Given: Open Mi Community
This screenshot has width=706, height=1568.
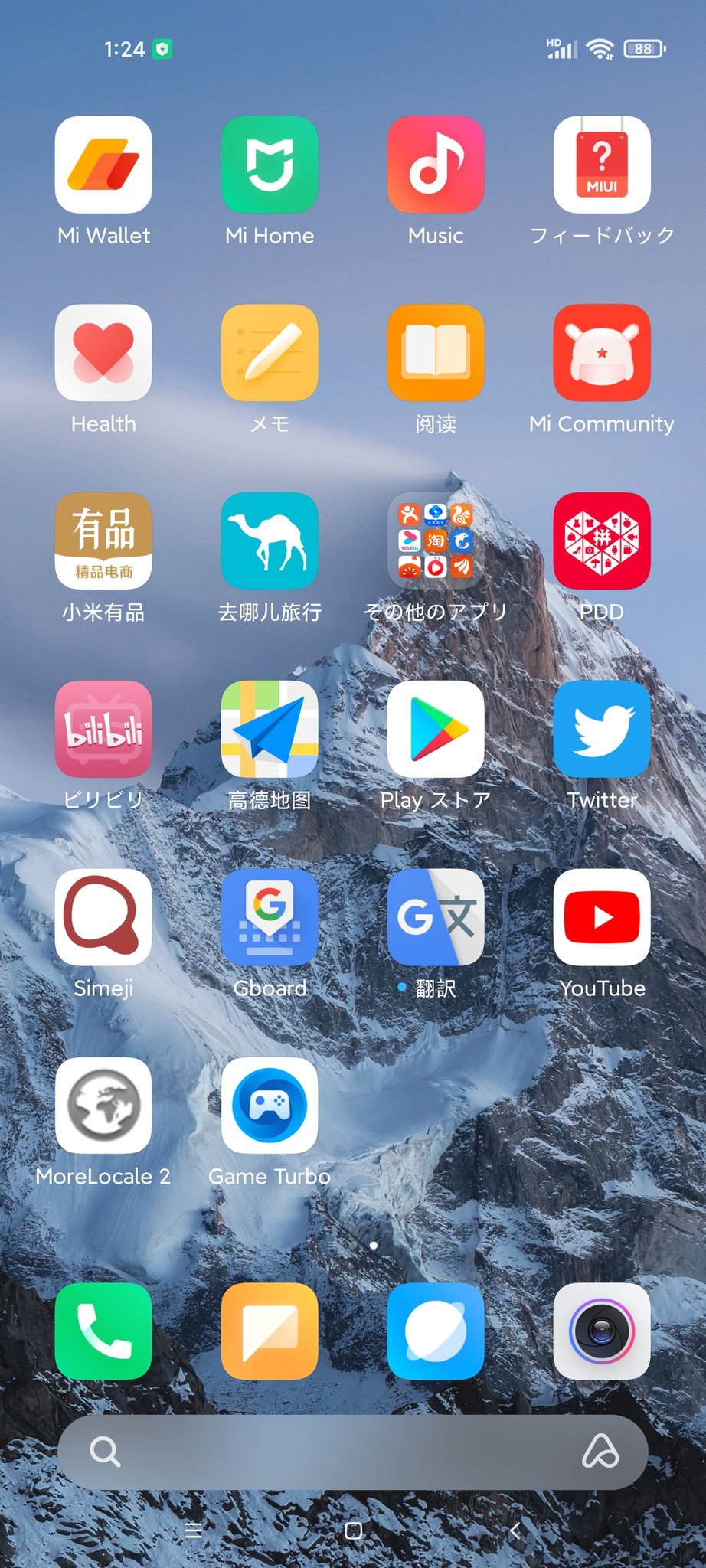Looking at the screenshot, I should click(602, 353).
